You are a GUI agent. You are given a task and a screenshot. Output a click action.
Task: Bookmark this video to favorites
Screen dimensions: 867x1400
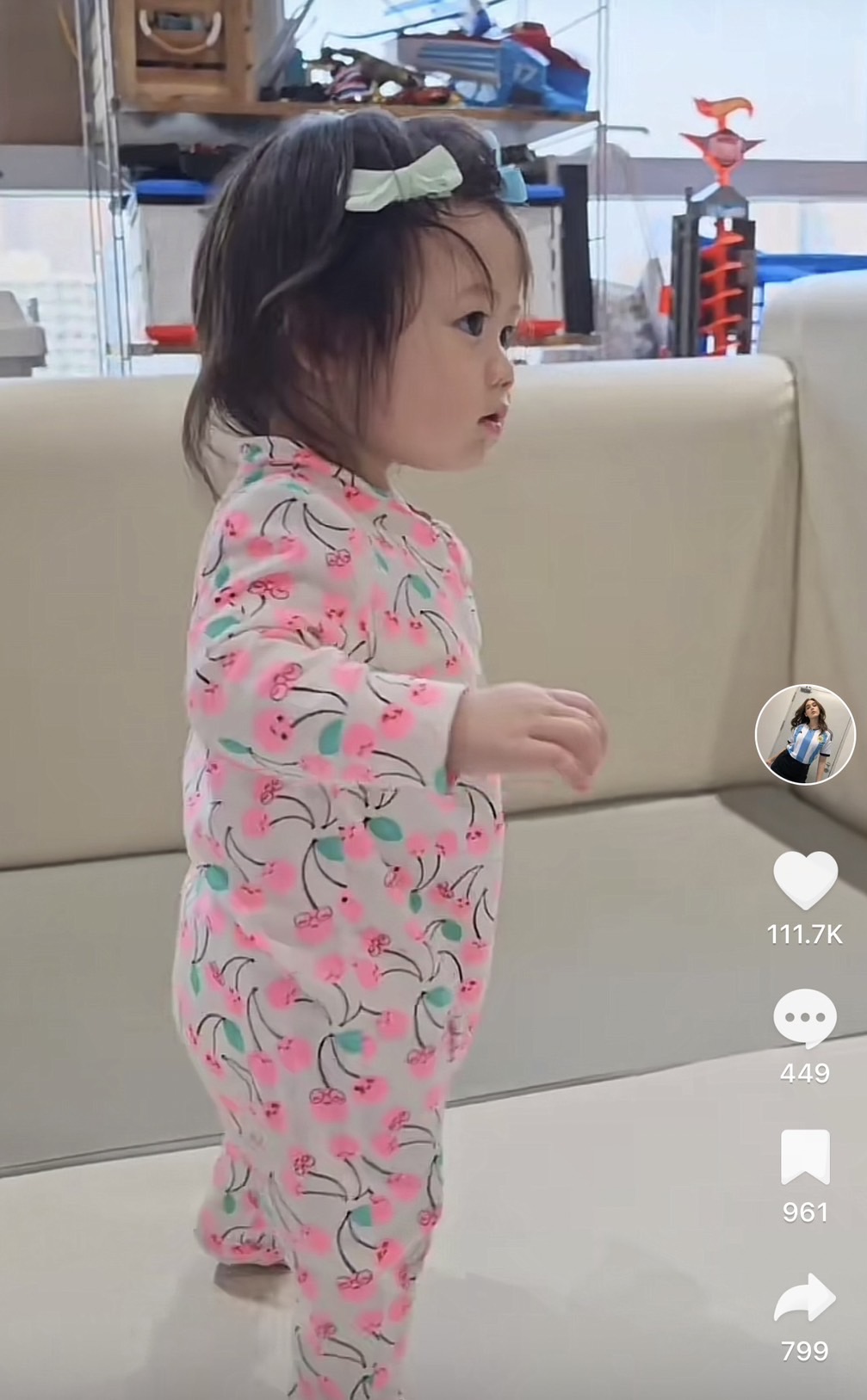coord(804,1158)
